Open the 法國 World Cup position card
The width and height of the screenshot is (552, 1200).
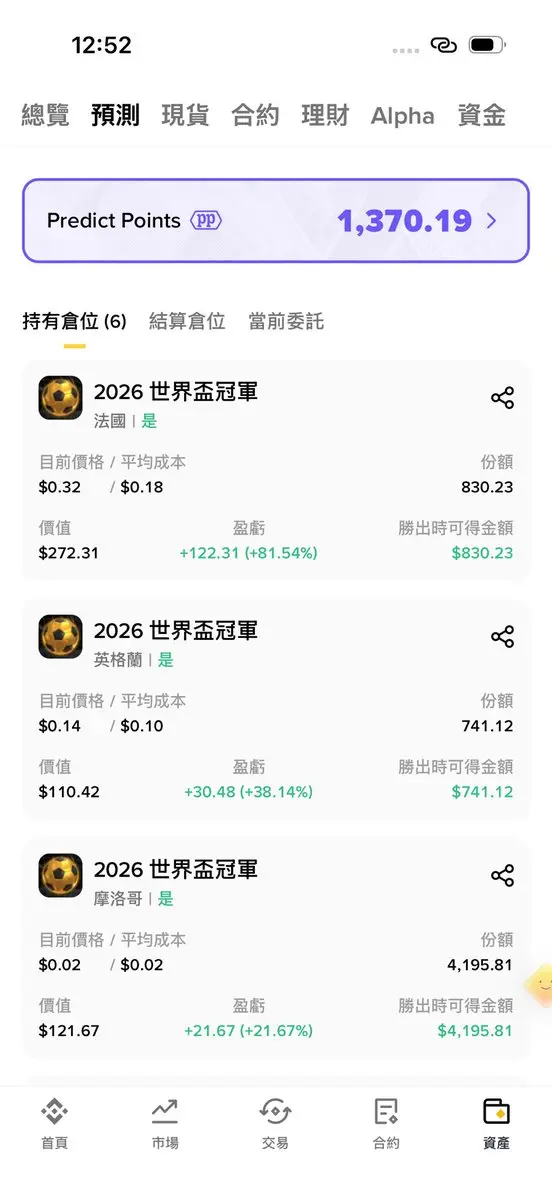pos(276,470)
